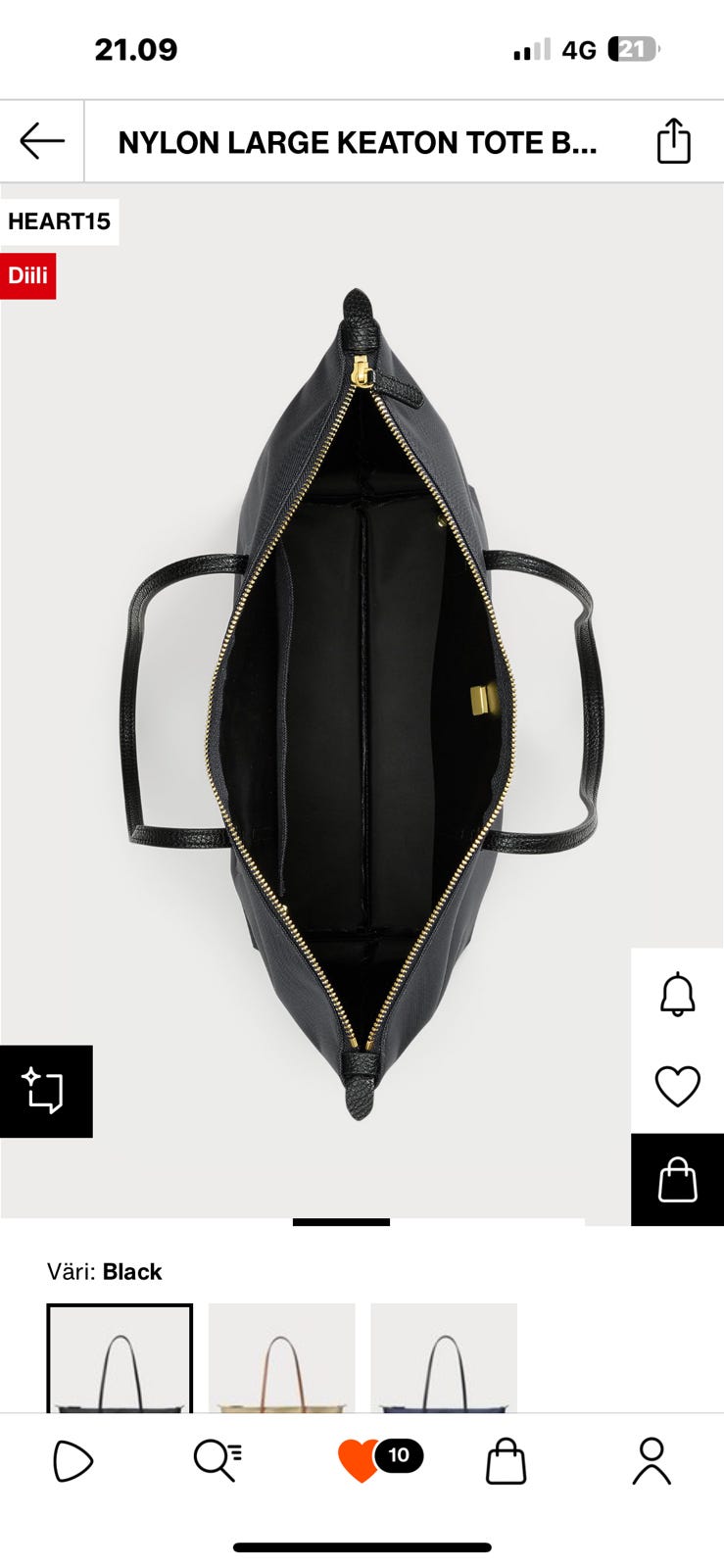Open the home feed tab
This screenshot has height=1568, width=724.
click(x=72, y=1461)
